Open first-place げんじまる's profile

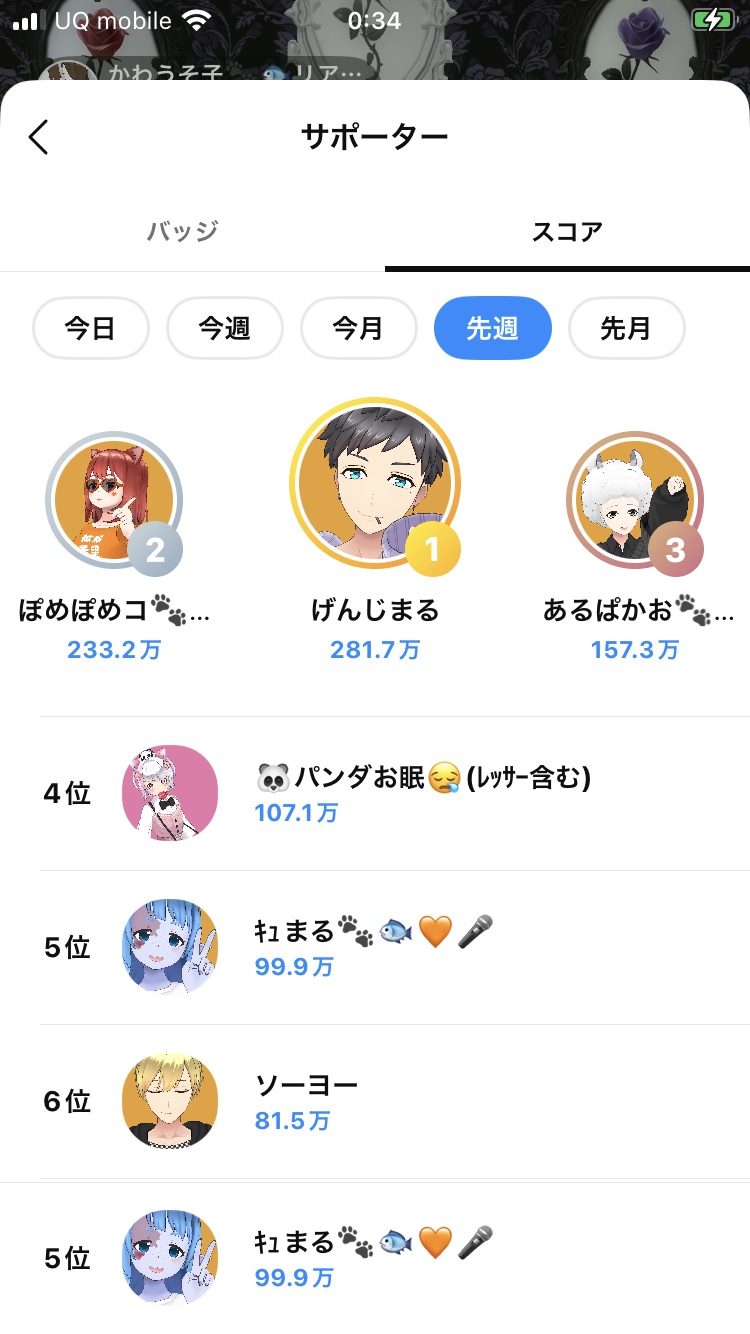[x=374, y=483]
